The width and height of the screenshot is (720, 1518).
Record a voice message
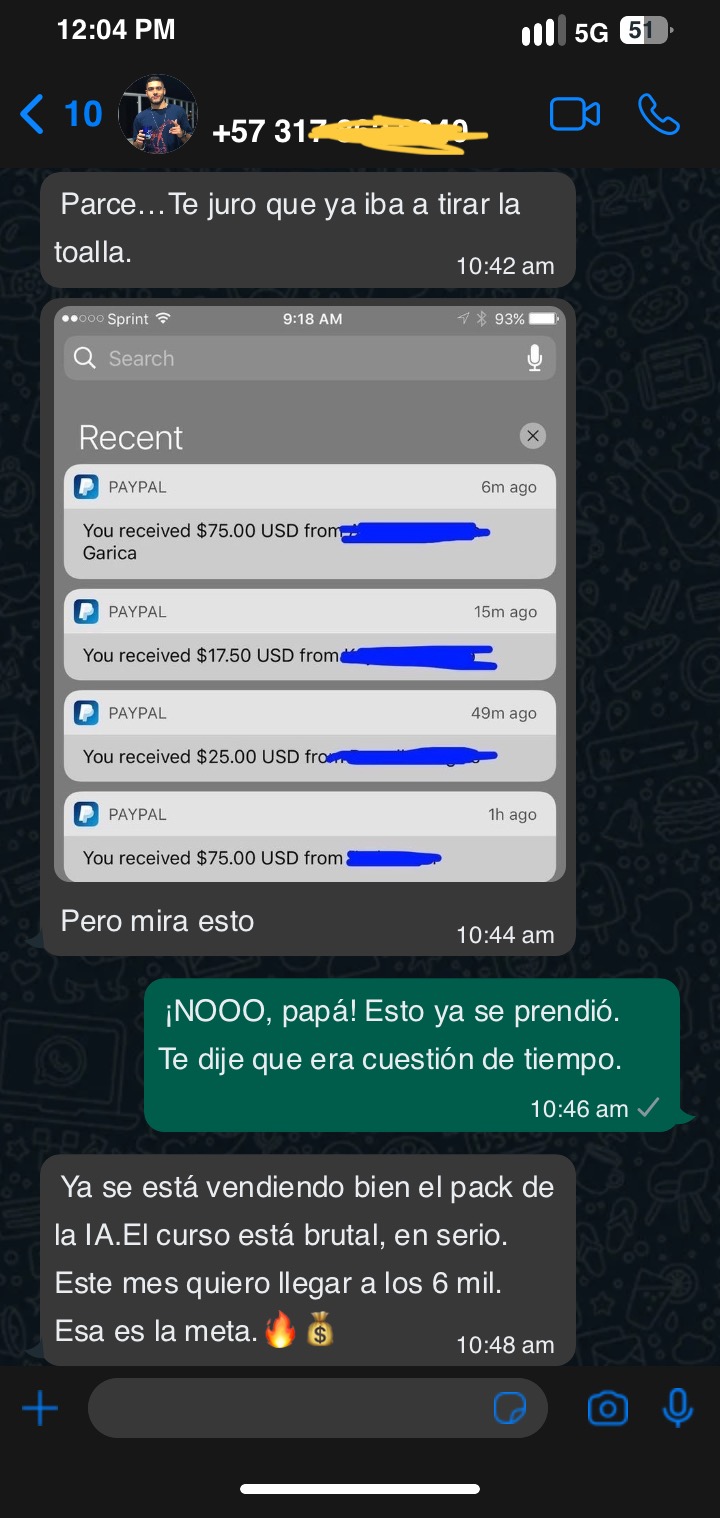[677, 1409]
